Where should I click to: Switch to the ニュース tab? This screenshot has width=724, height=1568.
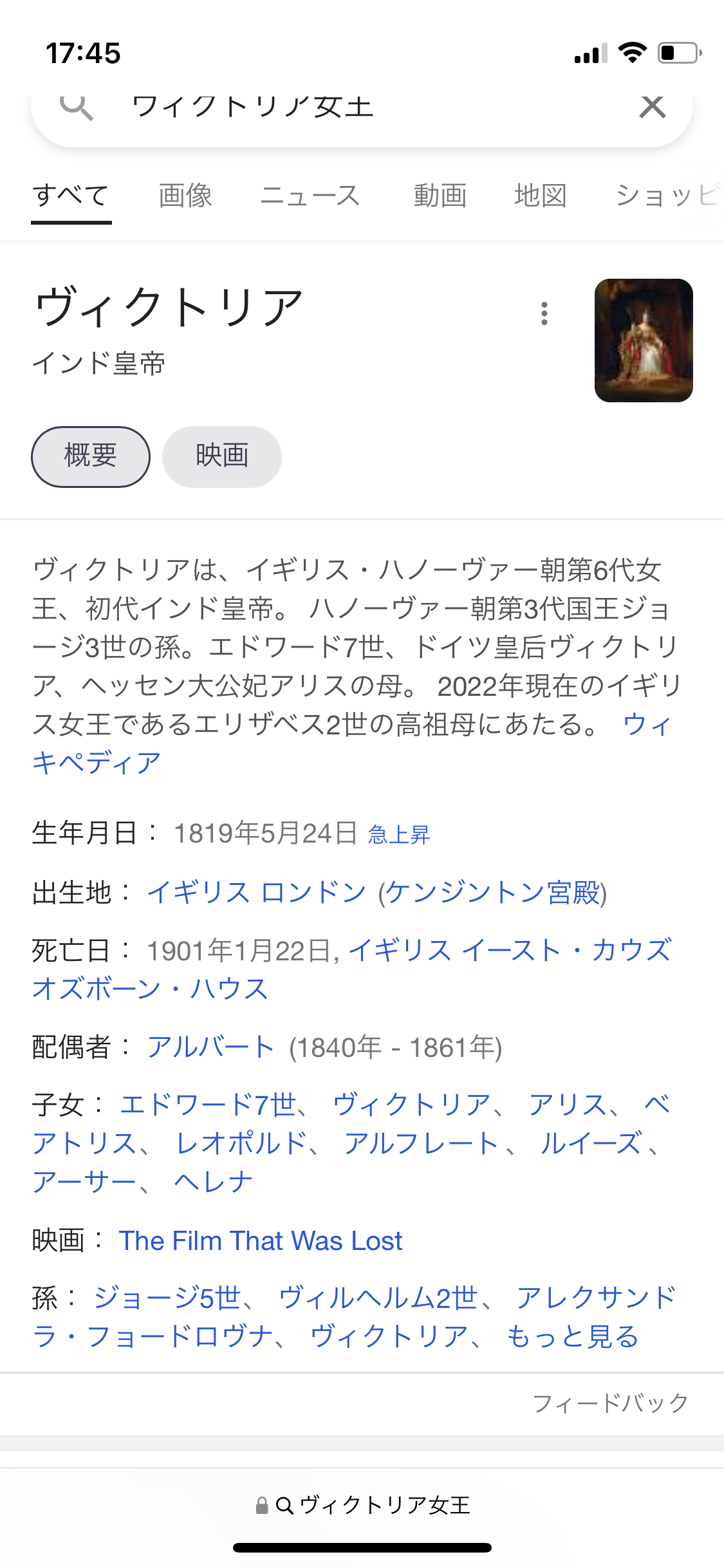pos(310,196)
